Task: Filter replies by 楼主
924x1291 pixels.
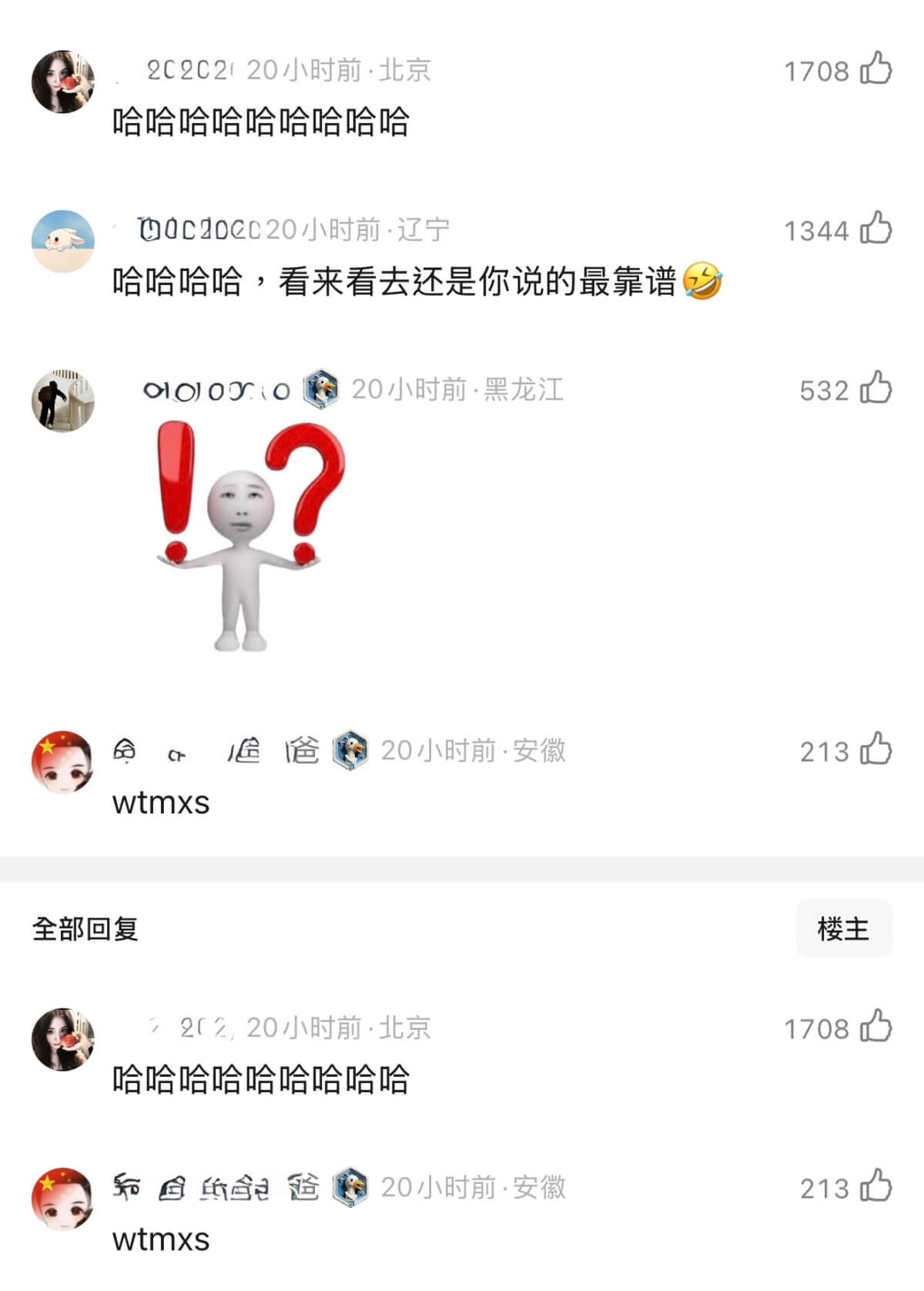Action: coord(843,928)
